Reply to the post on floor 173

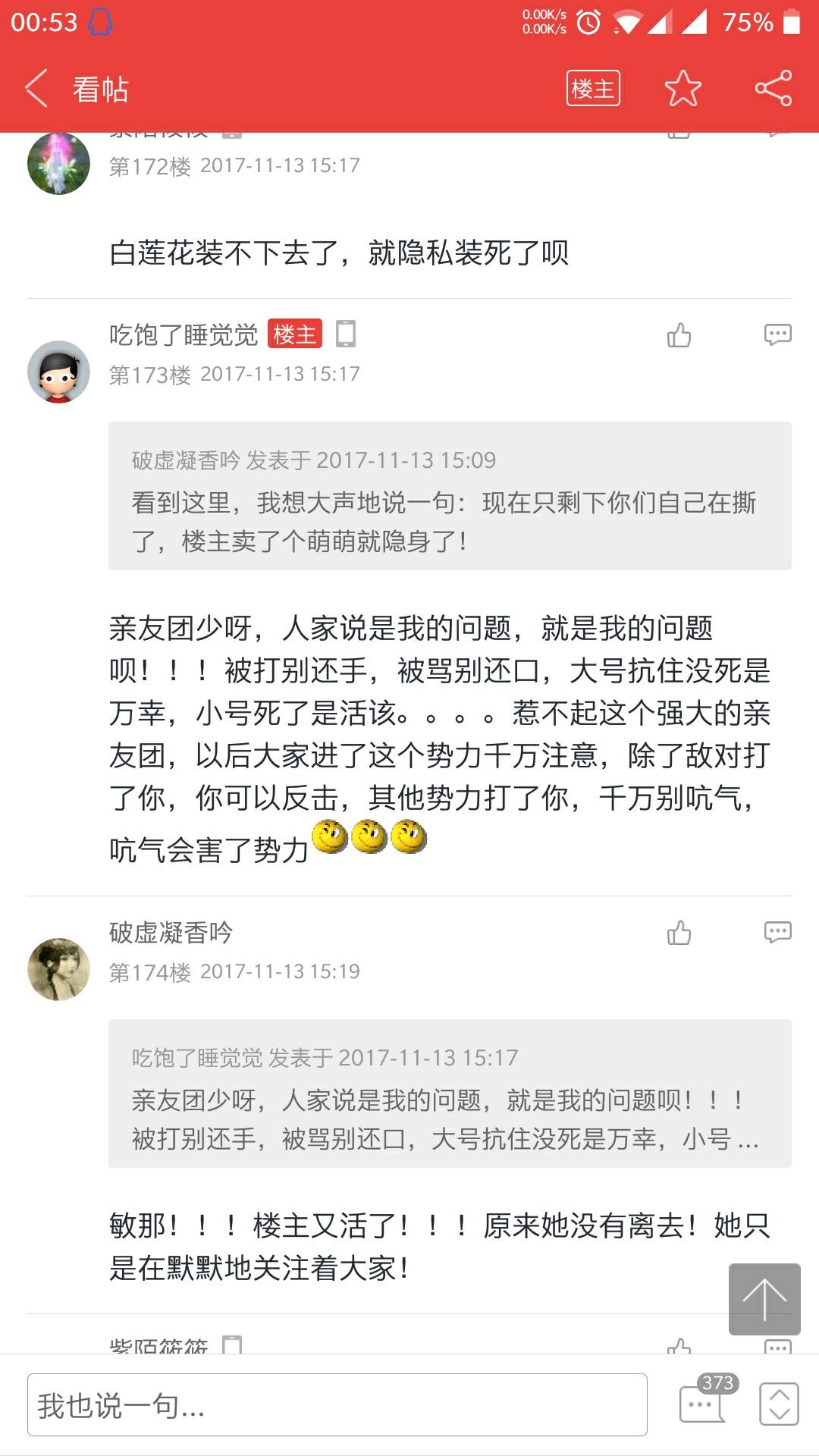[x=777, y=335]
